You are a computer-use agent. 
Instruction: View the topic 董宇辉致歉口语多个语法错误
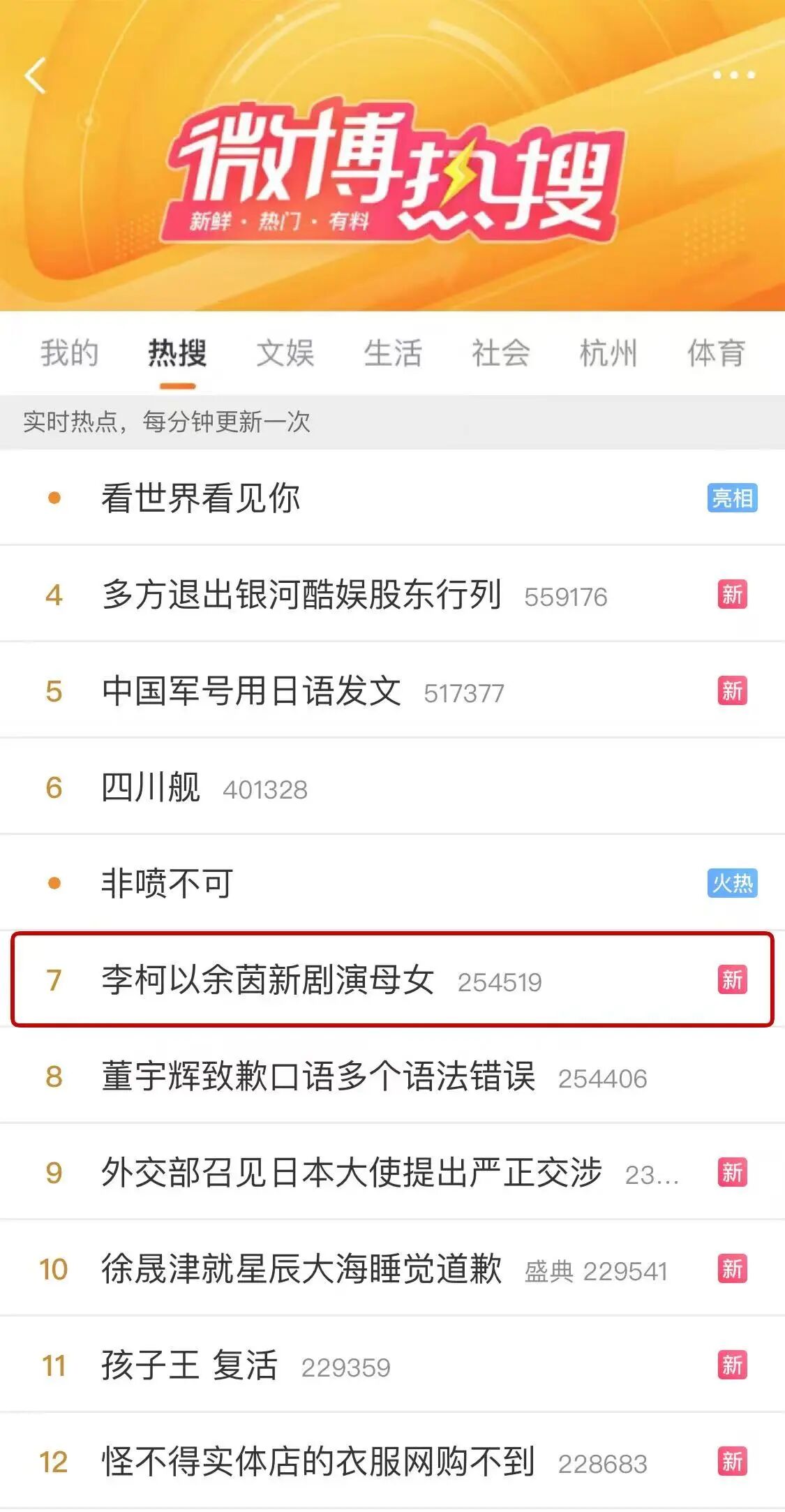(x=318, y=1076)
